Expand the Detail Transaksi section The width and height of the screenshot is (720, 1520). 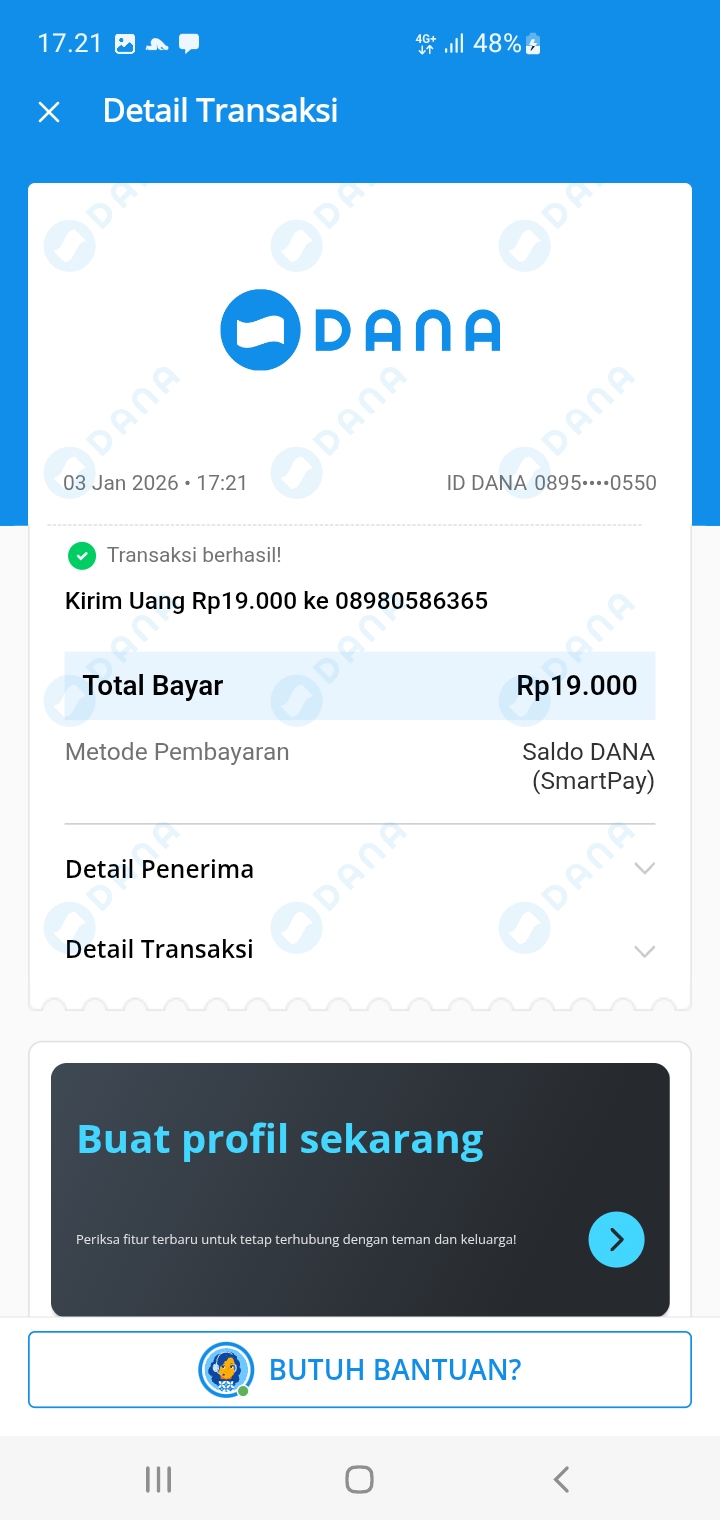click(644, 950)
